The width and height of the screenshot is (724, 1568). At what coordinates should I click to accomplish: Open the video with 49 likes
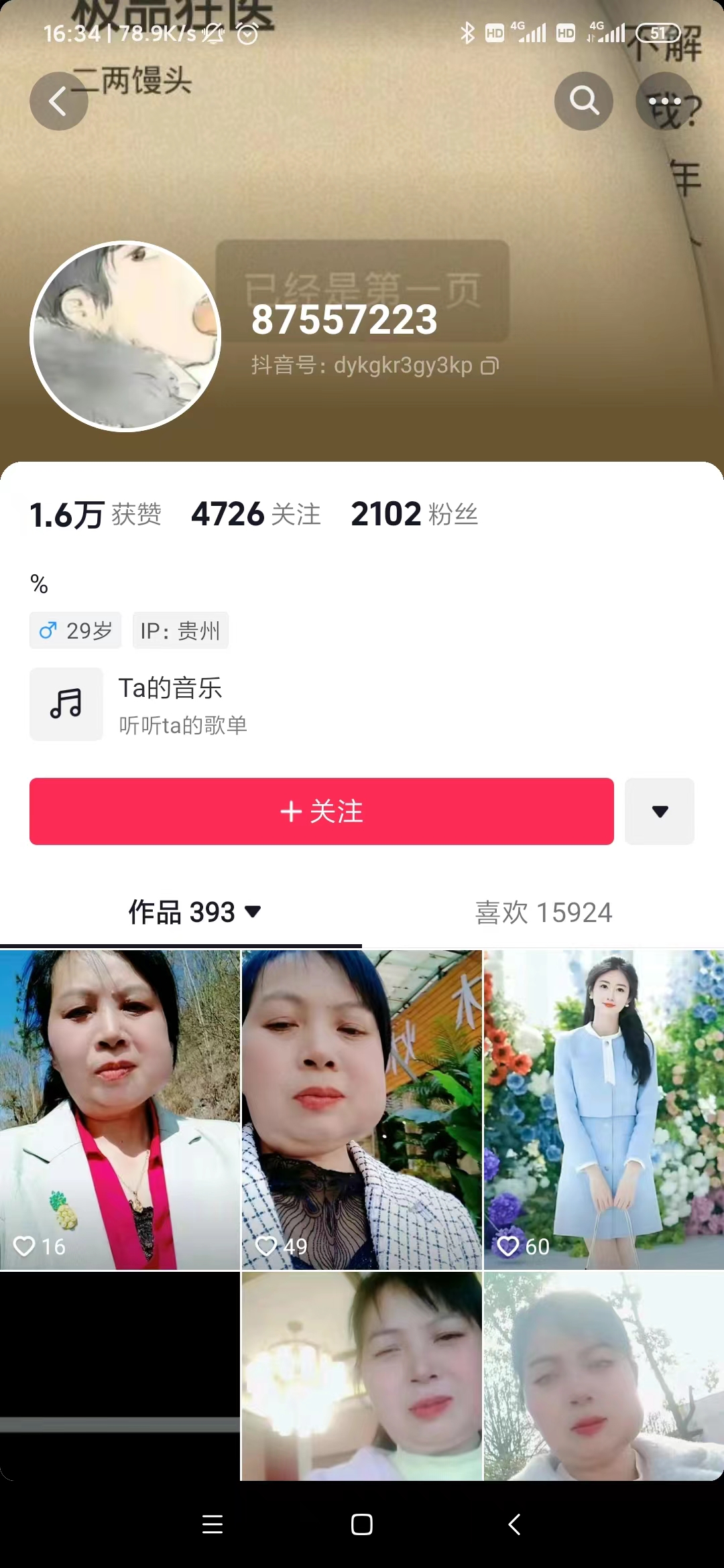(362, 1109)
